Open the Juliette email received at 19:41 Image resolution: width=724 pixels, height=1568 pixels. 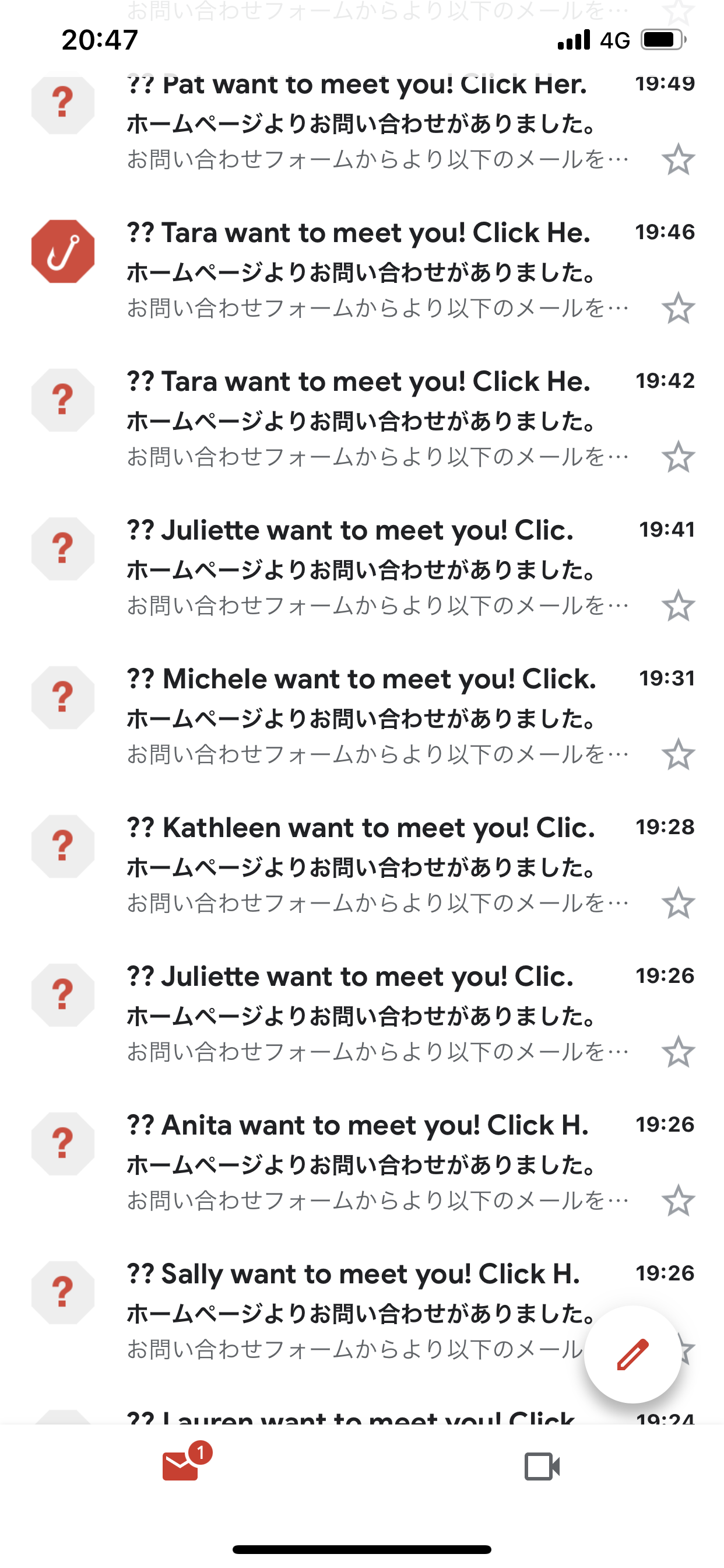[x=362, y=568]
